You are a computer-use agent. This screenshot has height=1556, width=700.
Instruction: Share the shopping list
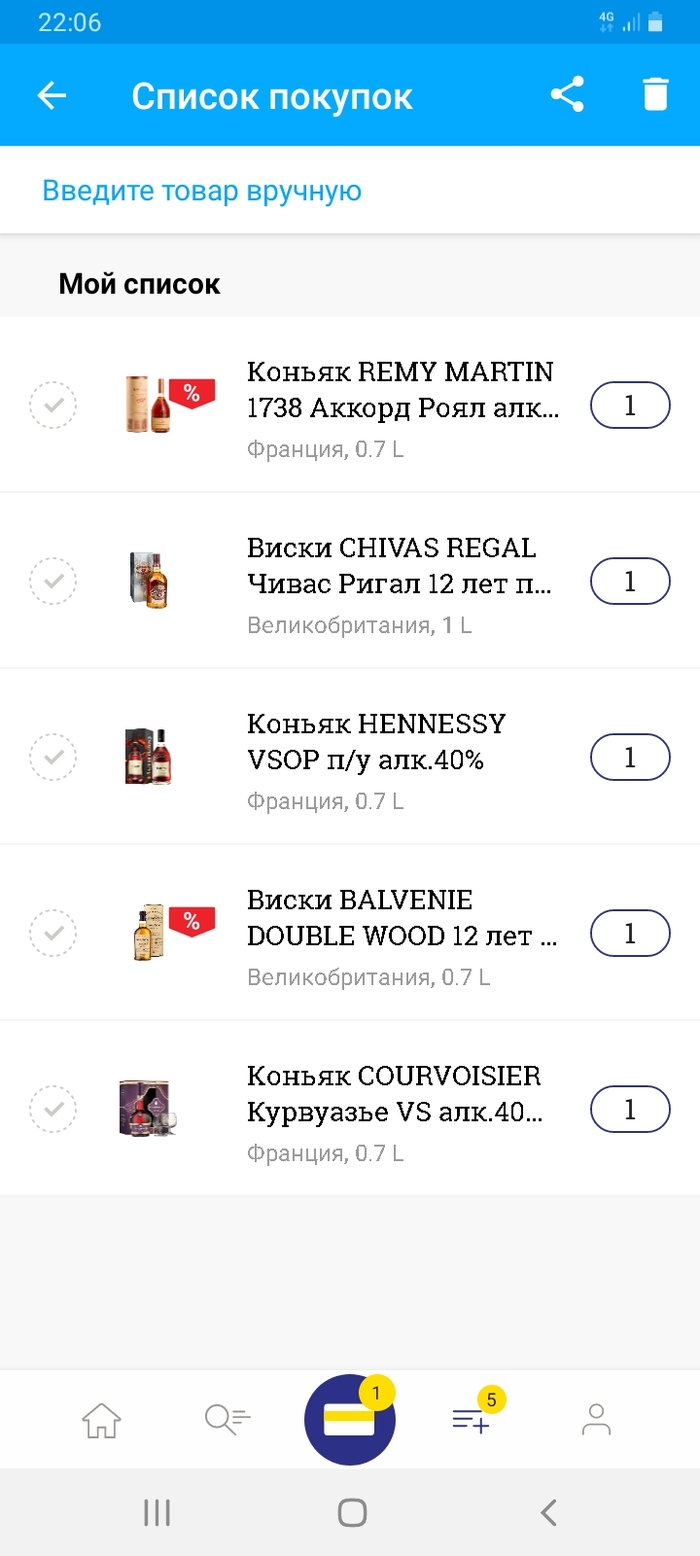pyautogui.click(x=567, y=96)
